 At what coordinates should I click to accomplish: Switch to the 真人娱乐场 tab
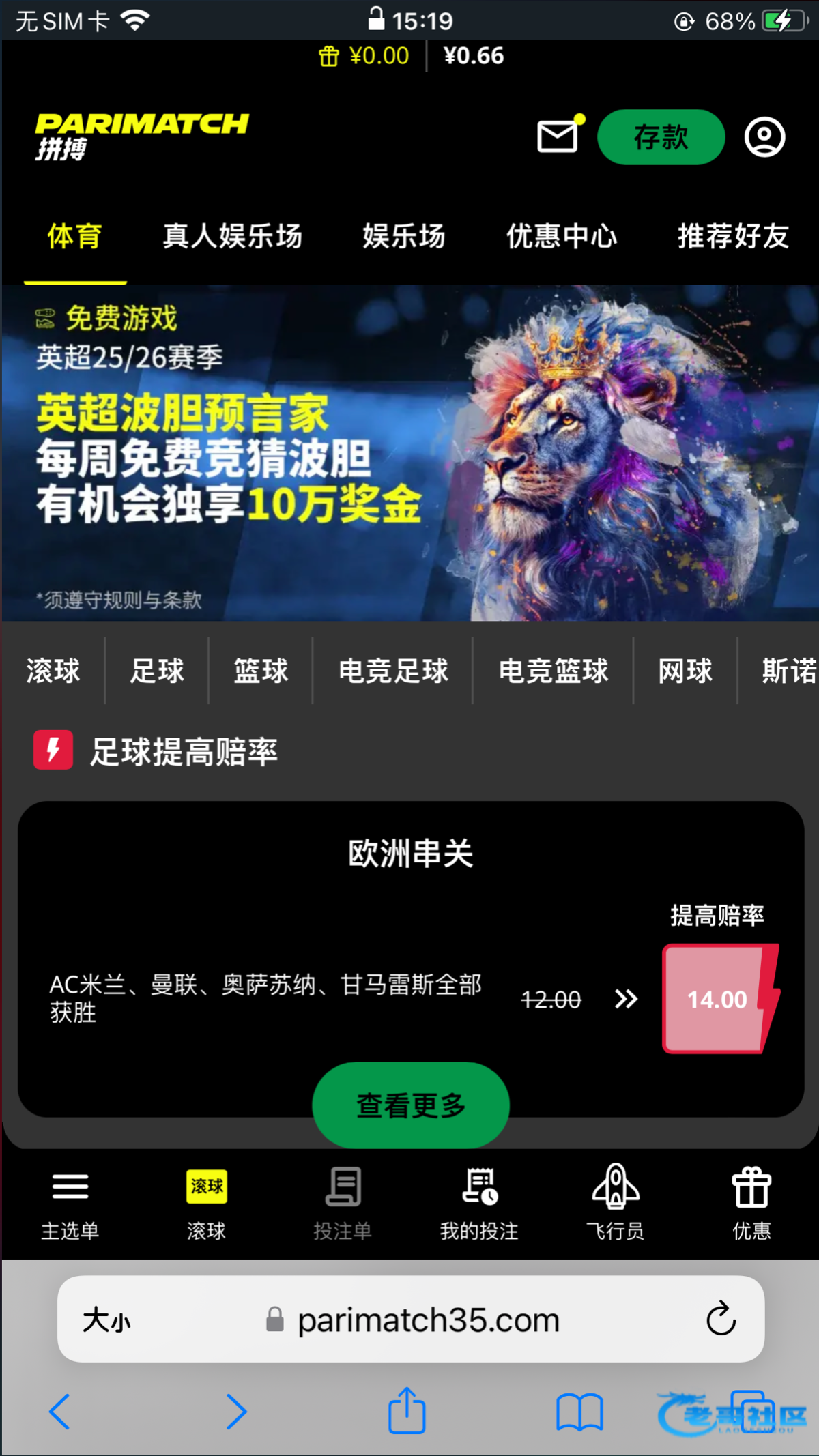232,237
